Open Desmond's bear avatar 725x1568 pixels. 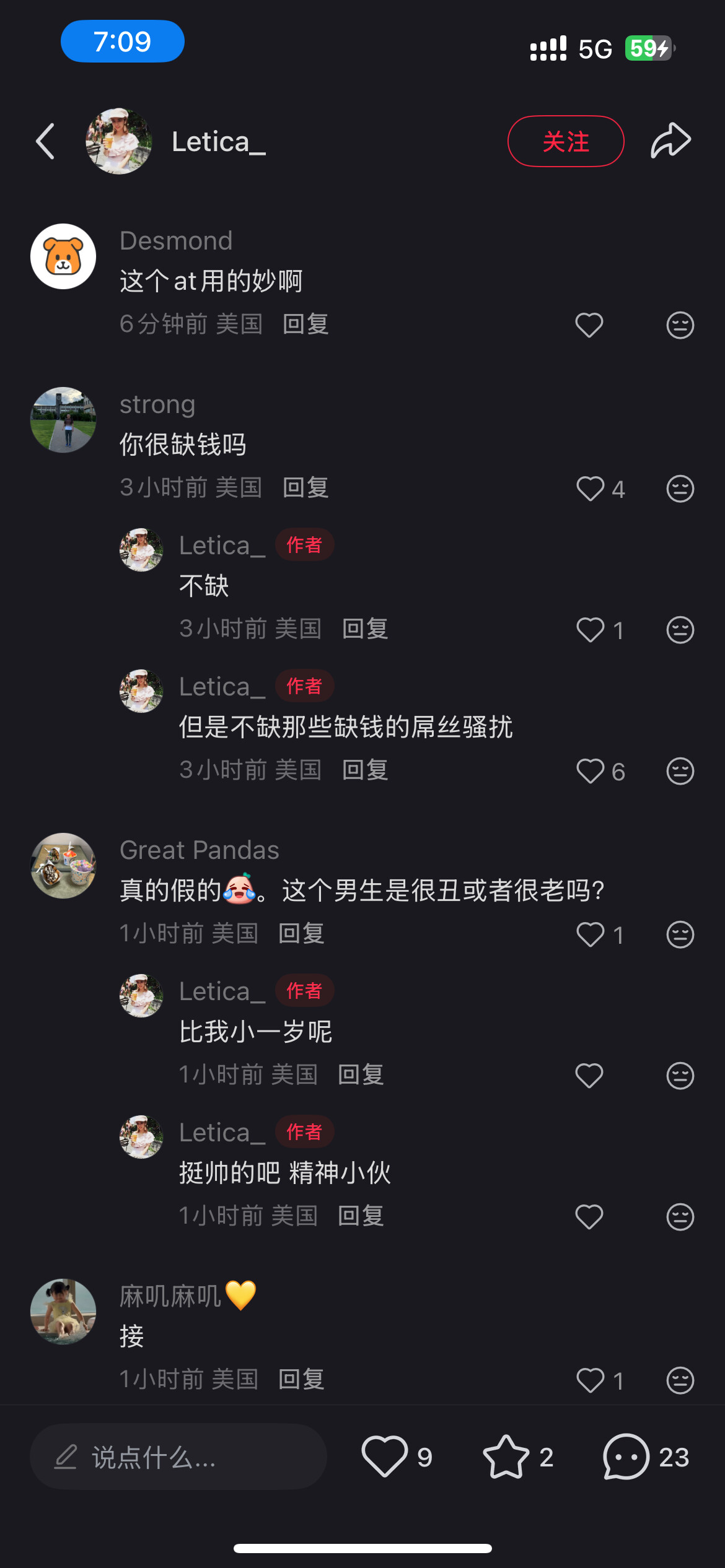[x=63, y=256]
